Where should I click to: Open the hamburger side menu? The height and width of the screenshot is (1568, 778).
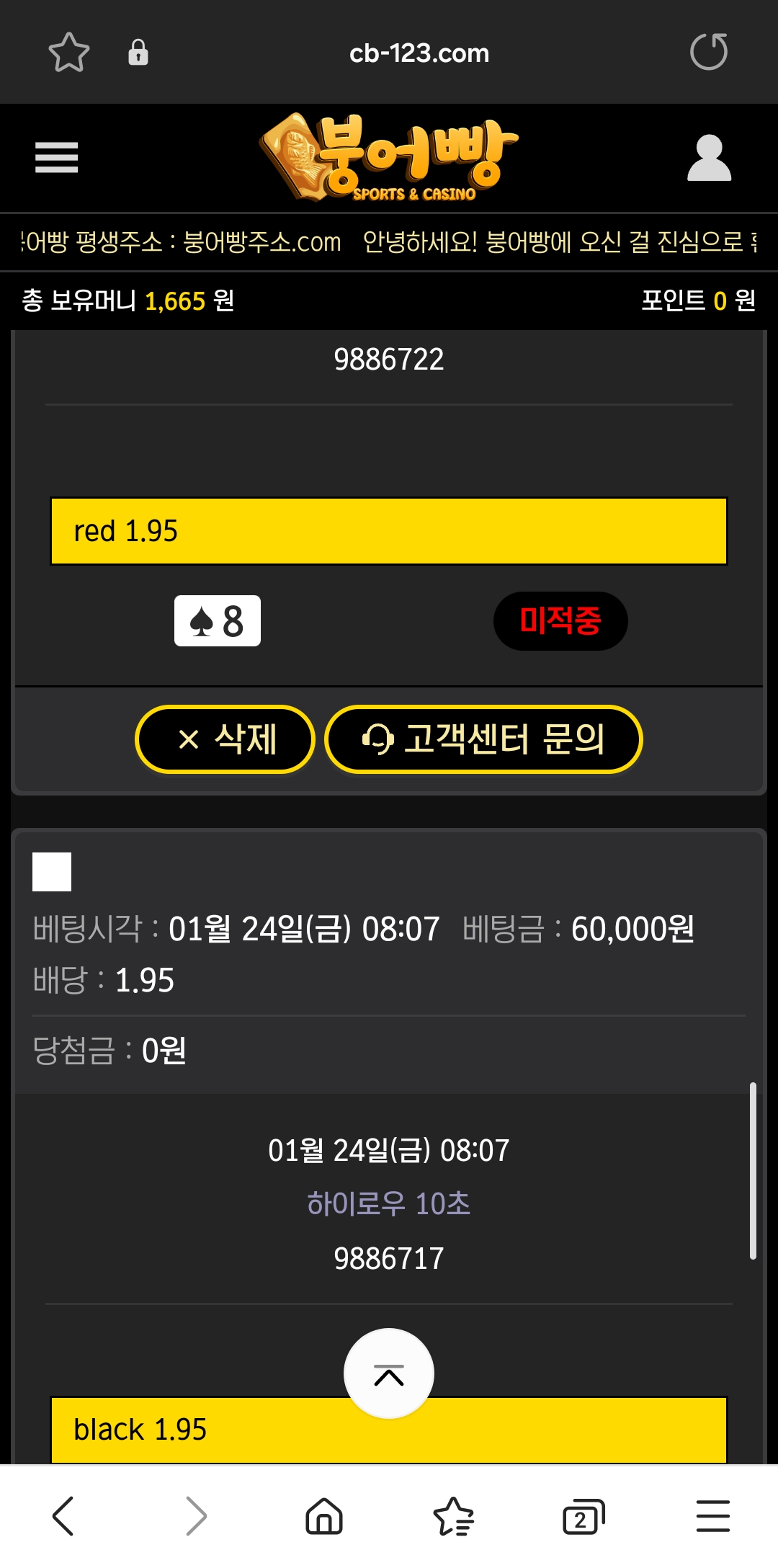56,157
